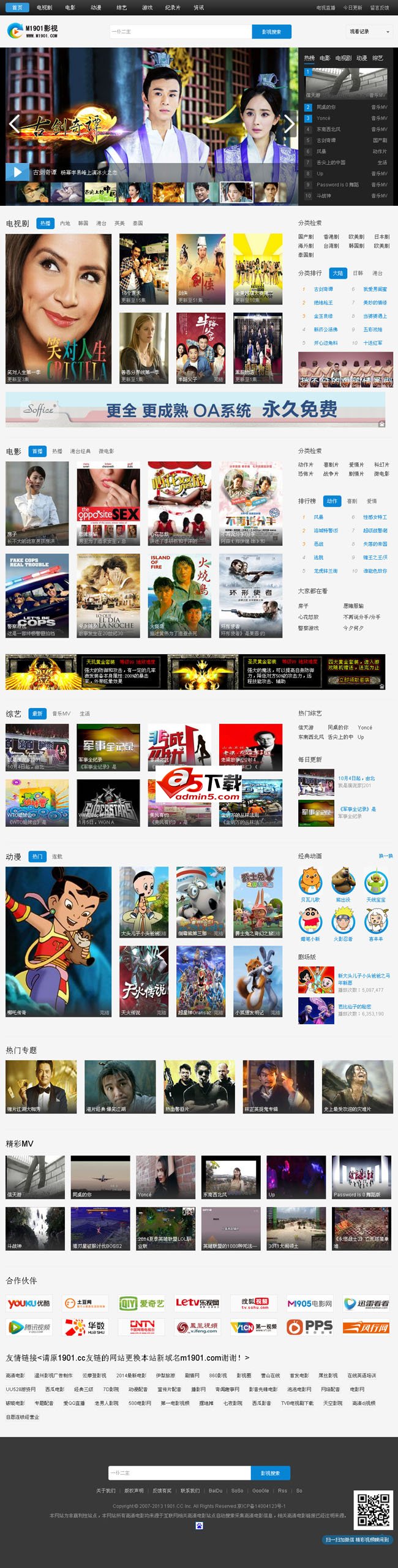Open the 观看记录 dropdown
Image resolution: width=398 pixels, height=1568 pixels.
click(x=369, y=31)
